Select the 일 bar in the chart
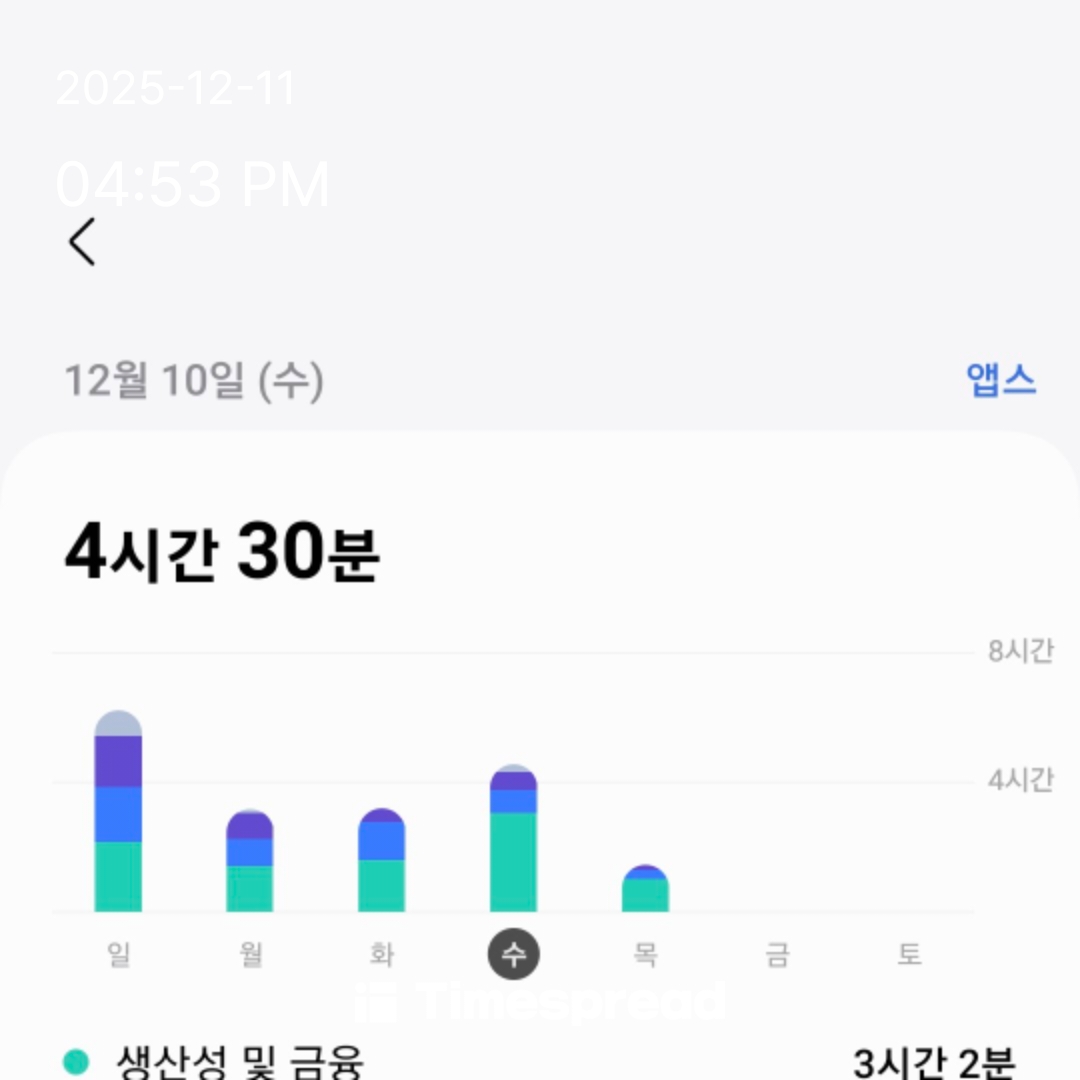Image resolution: width=1080 pixels, height=1080 pixels. point(118,812)
